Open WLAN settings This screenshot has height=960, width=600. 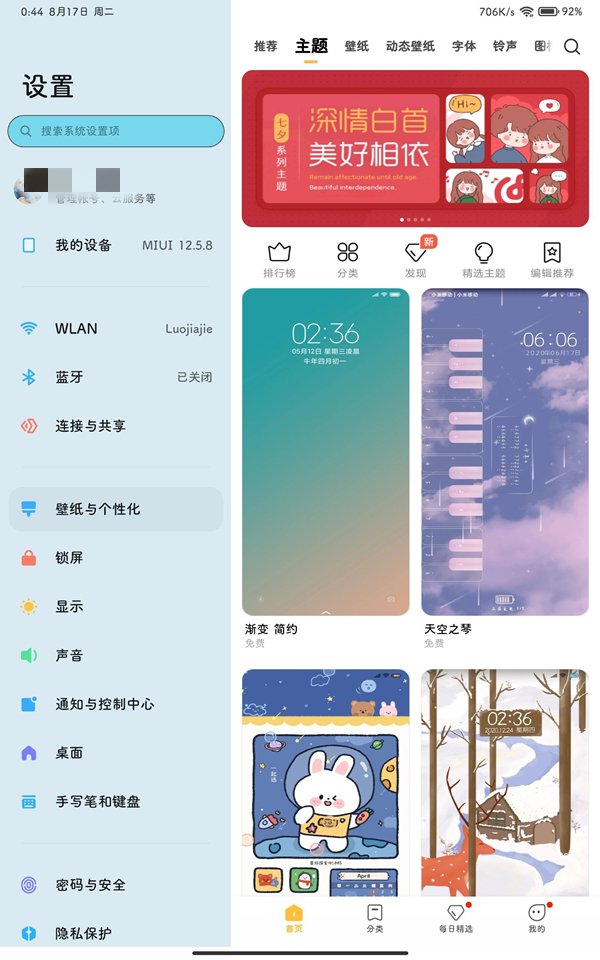(116, 328)
